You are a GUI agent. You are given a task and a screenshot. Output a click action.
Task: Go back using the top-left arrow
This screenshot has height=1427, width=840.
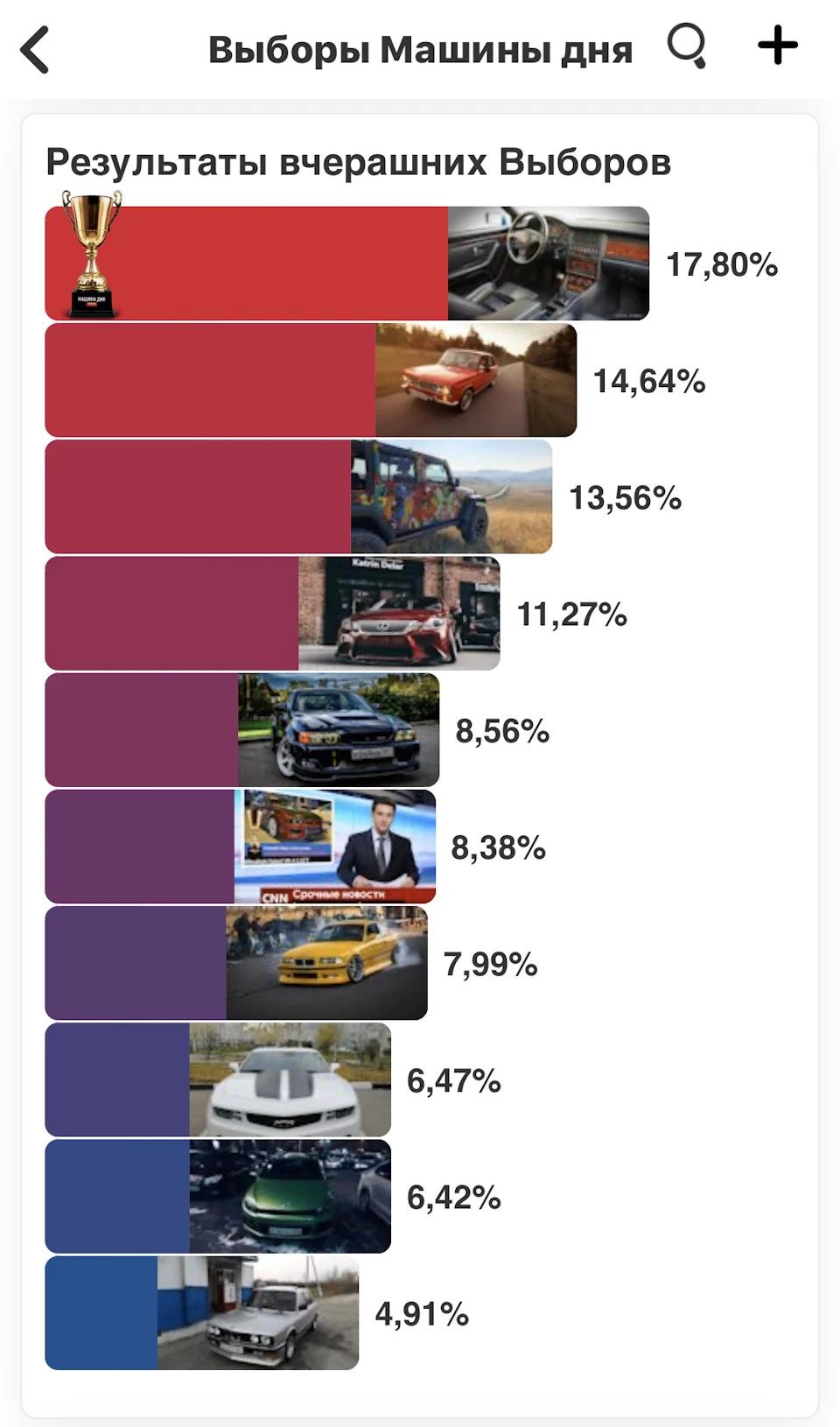tap(35, 50)
